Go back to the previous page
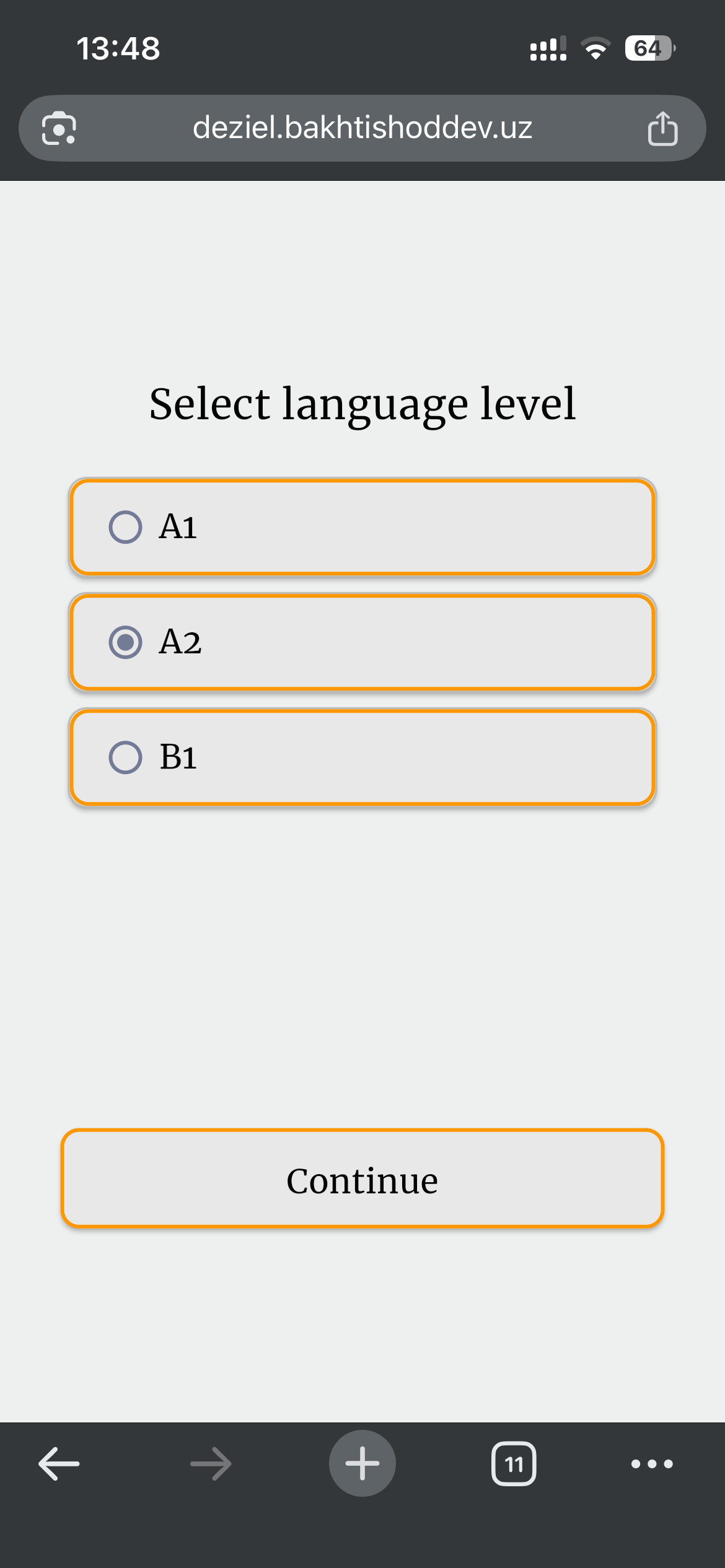Screen dimensions: 725x1568 point(59,1464)
